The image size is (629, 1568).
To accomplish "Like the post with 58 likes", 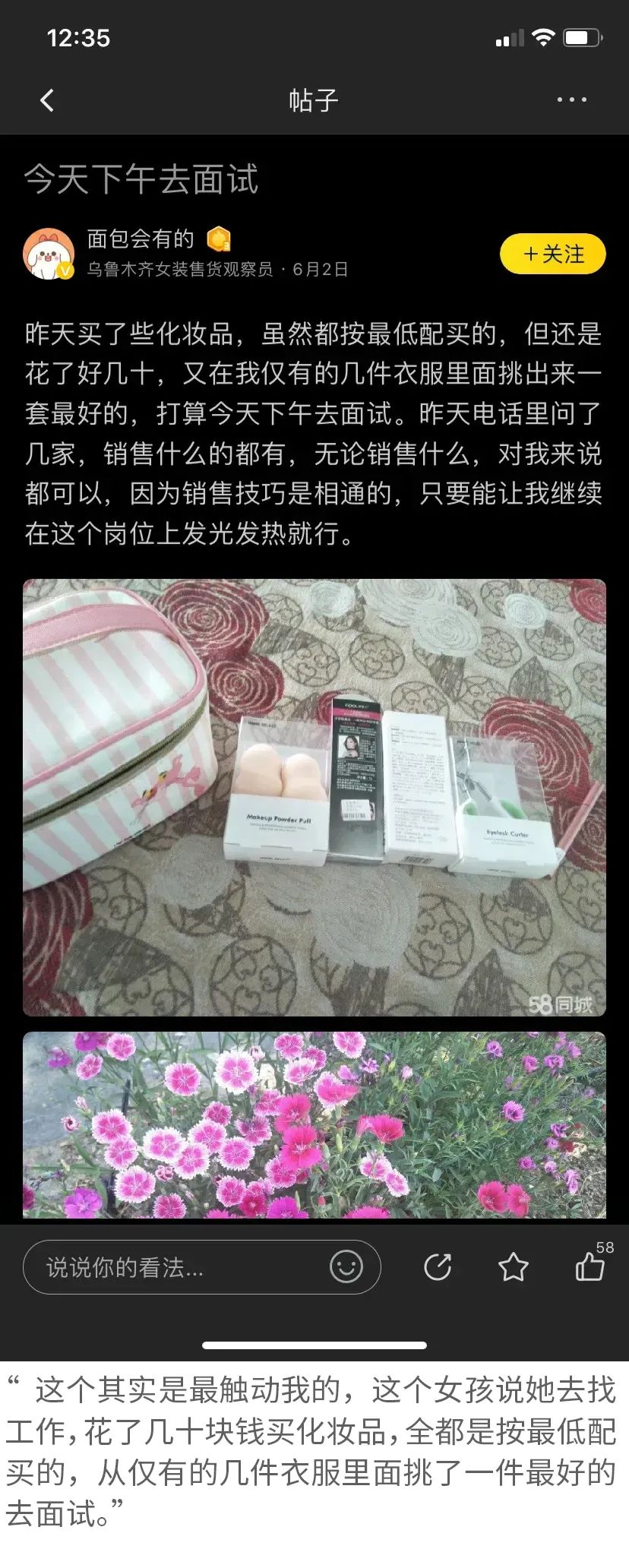I will click(x=589, y=1266).
